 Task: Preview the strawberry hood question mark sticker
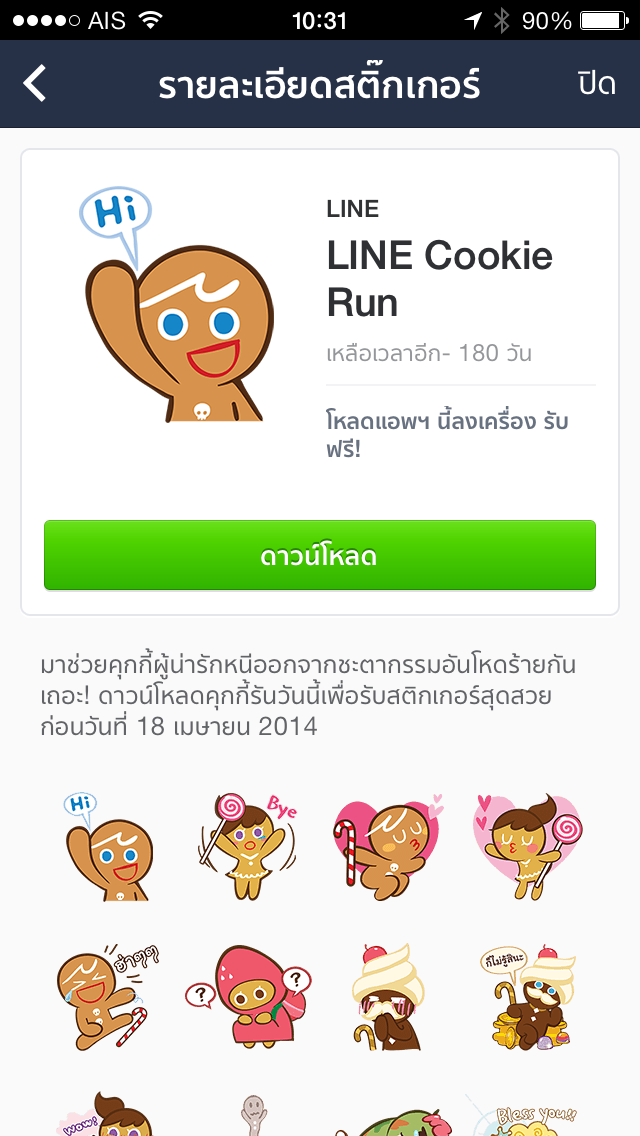248,995
